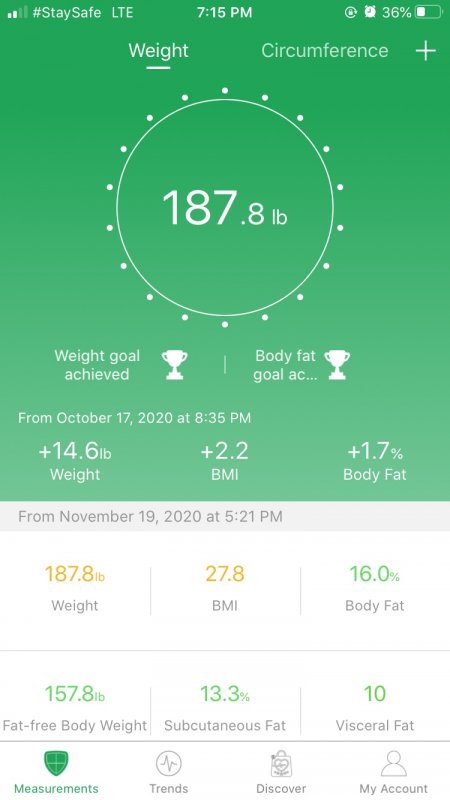The width and height of the screenshot is (450, 800).
Task: Open Fat-free Body Weight details
Action: pyautogui.click(x=75, y=708)
